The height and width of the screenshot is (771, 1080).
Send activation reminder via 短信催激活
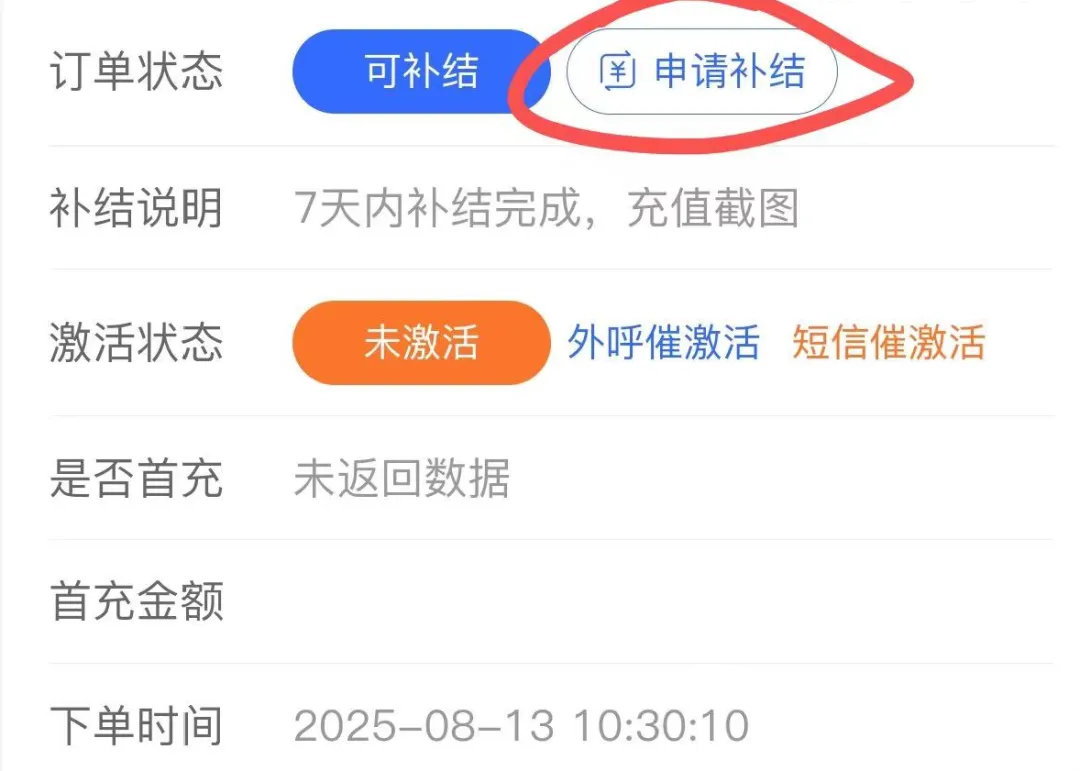coord(888,343)
